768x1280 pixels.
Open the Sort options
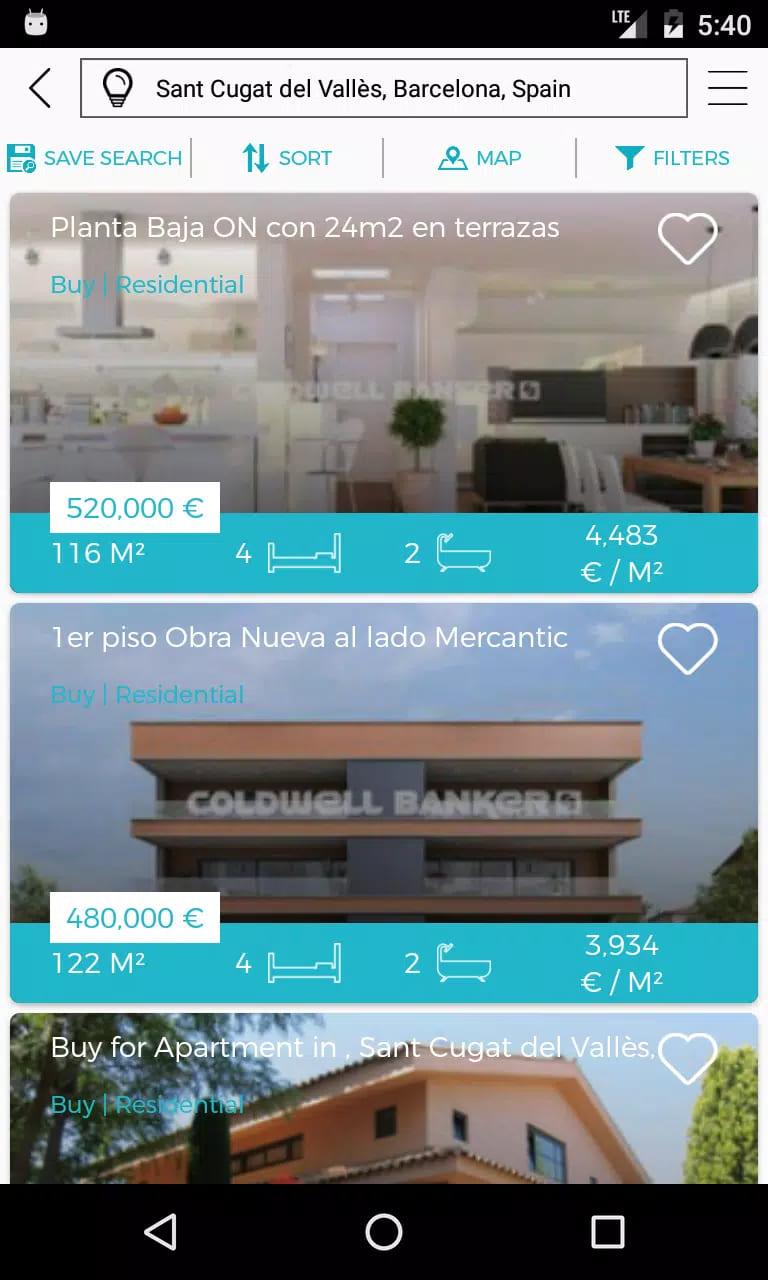287,158
